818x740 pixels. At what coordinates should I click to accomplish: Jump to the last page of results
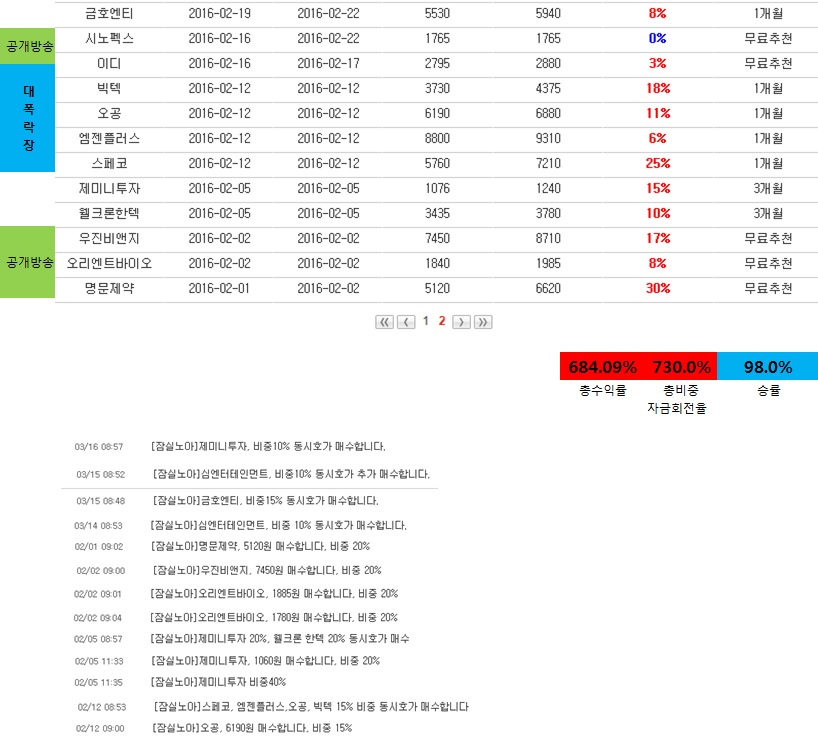pos(483,322)
